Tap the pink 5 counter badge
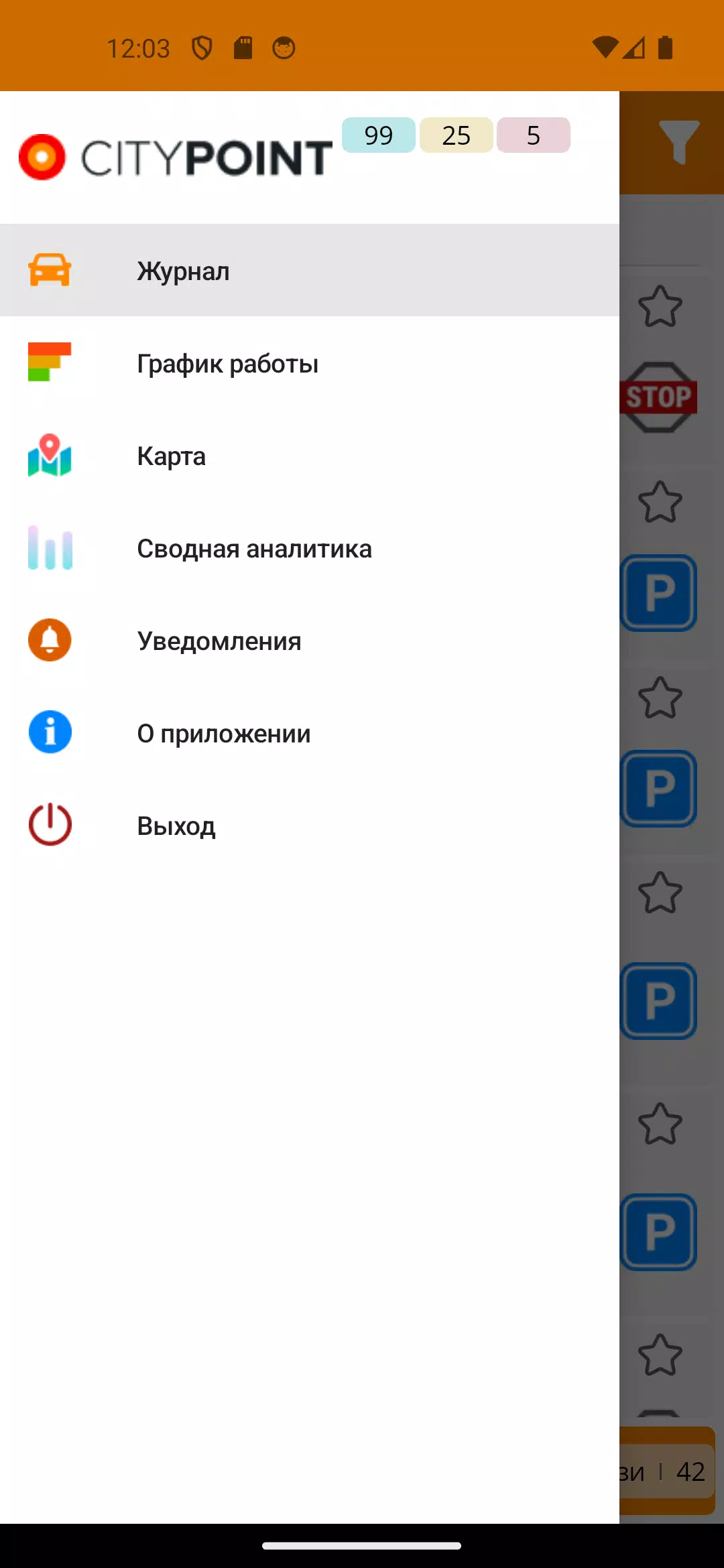This screenshot has height=1568, width=724. pyautogui.click(x=533, y=135)
